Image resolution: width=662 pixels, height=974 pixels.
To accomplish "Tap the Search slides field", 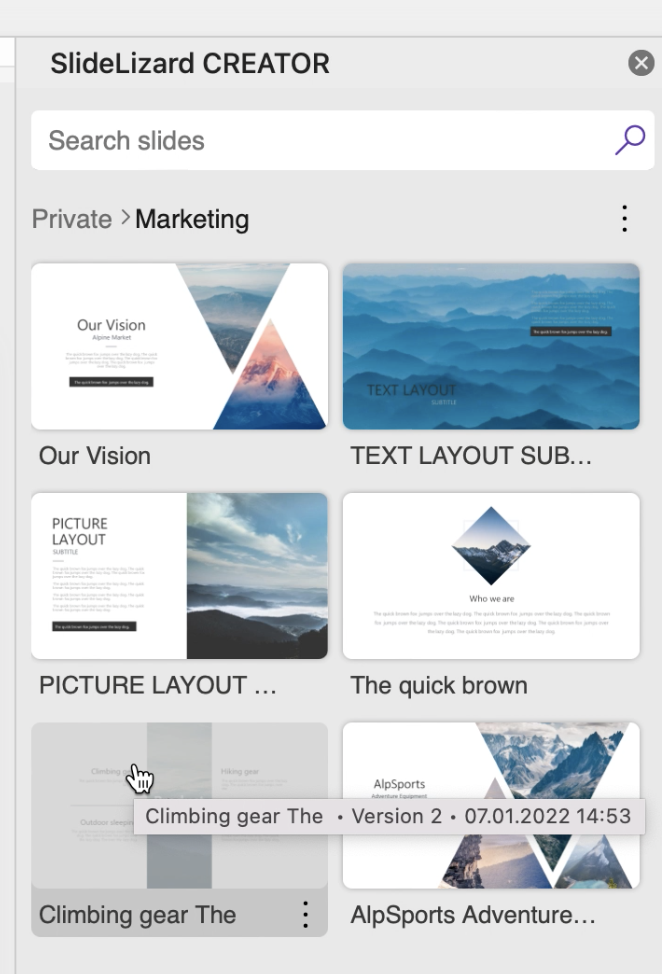I will pos(320,141).
